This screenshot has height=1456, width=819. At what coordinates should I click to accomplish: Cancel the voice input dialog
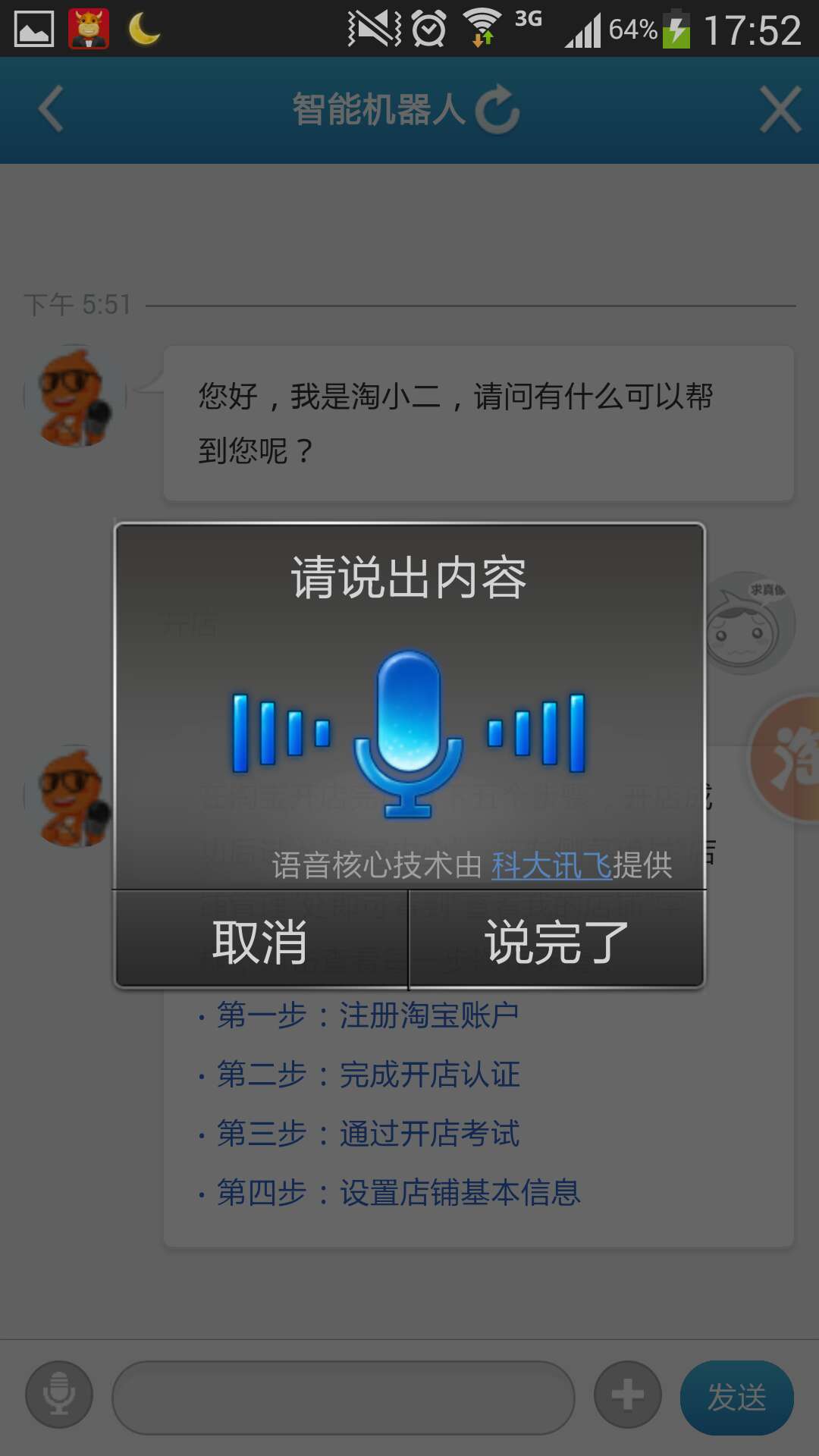pos(261,940)
